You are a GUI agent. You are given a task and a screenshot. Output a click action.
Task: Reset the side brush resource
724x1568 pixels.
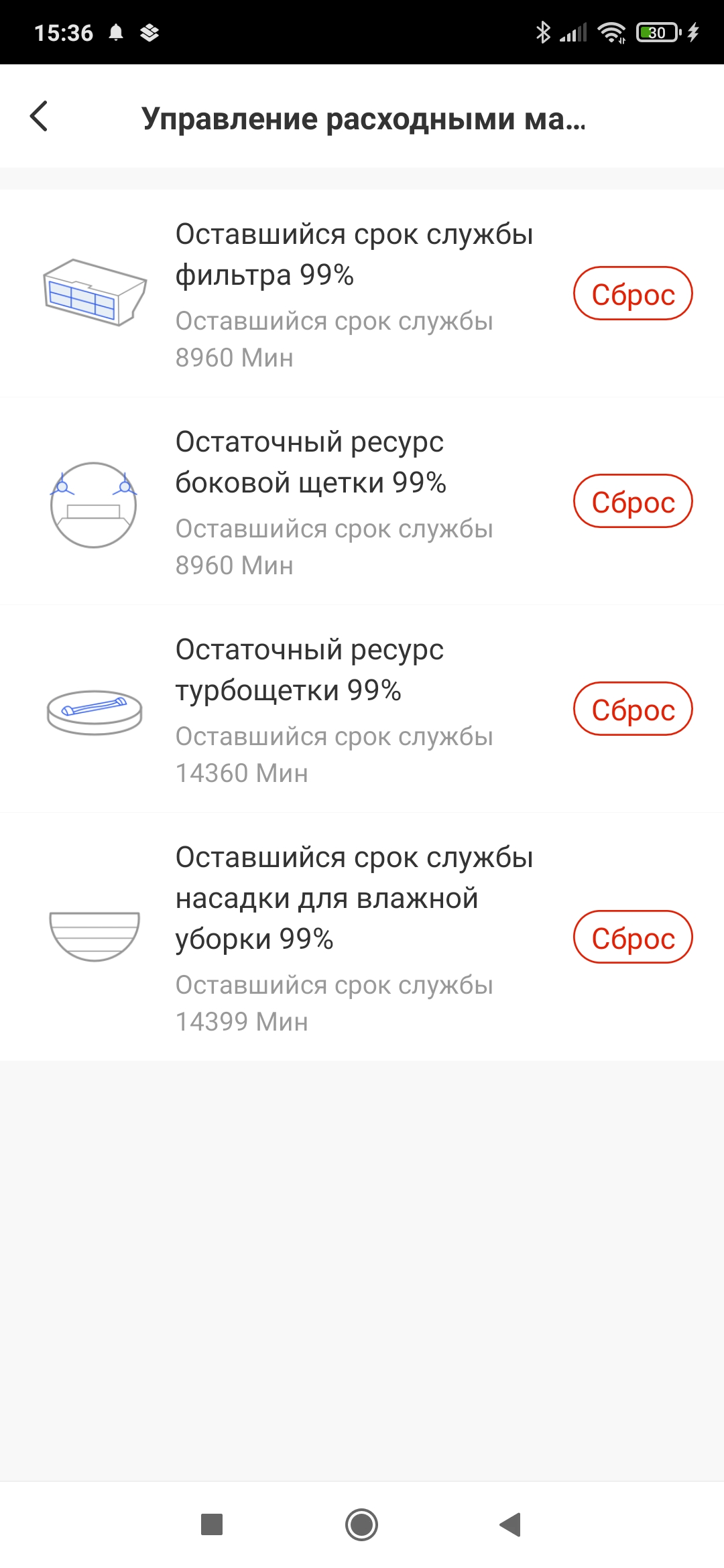click(632, 502)
